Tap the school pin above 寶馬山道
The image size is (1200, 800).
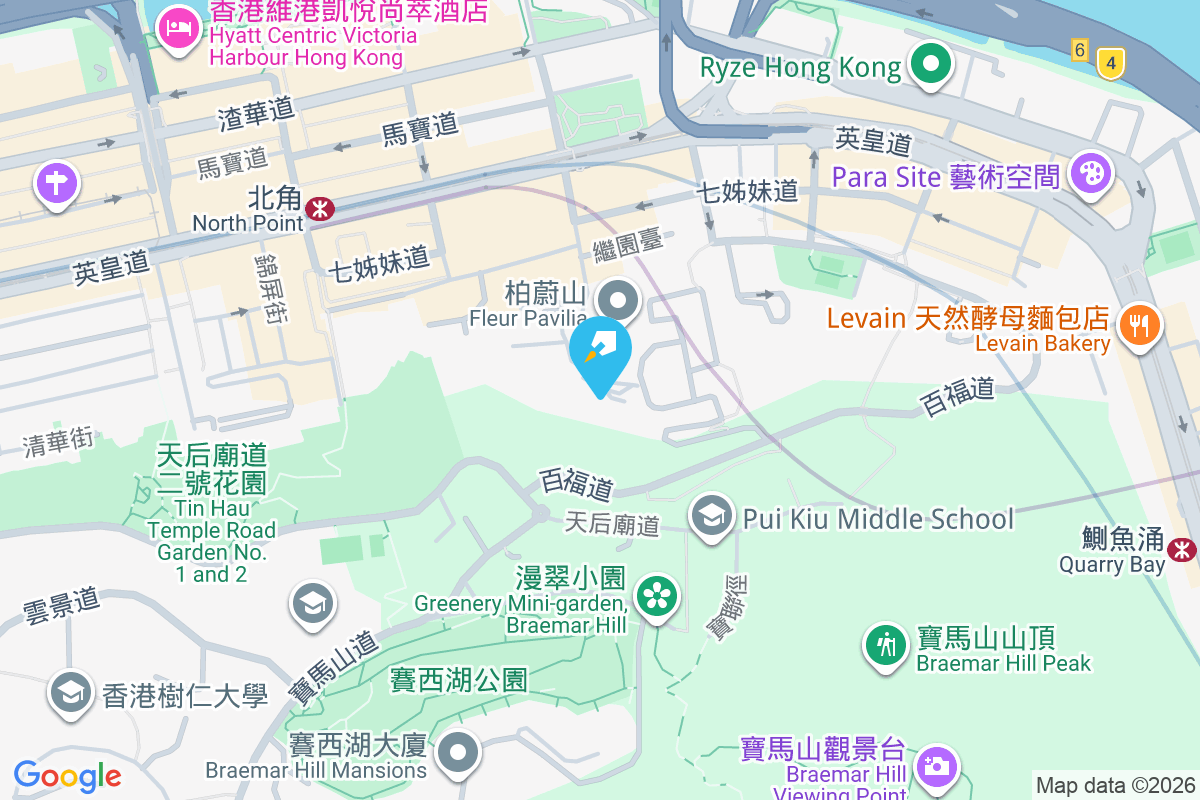312,602
